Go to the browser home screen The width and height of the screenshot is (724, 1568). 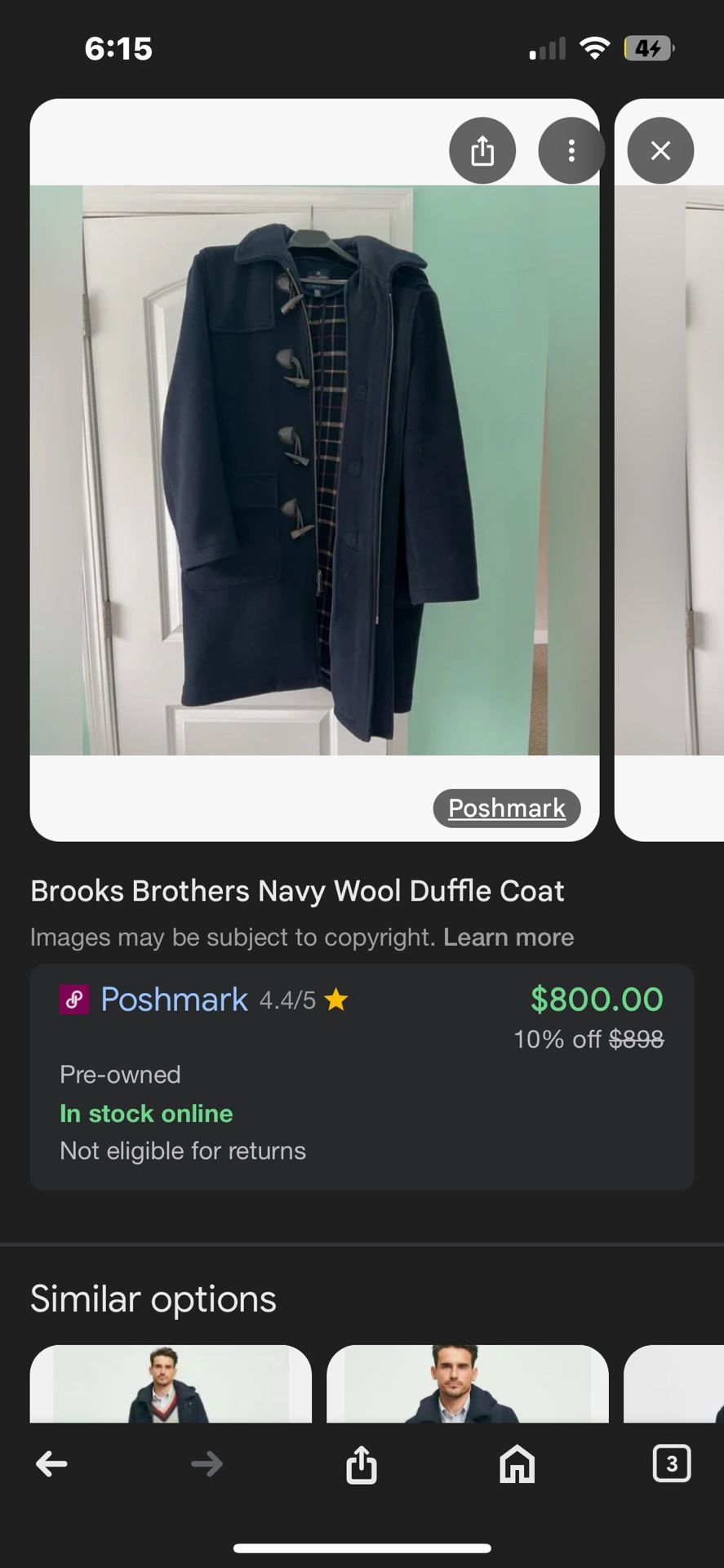coord(517,1463)
